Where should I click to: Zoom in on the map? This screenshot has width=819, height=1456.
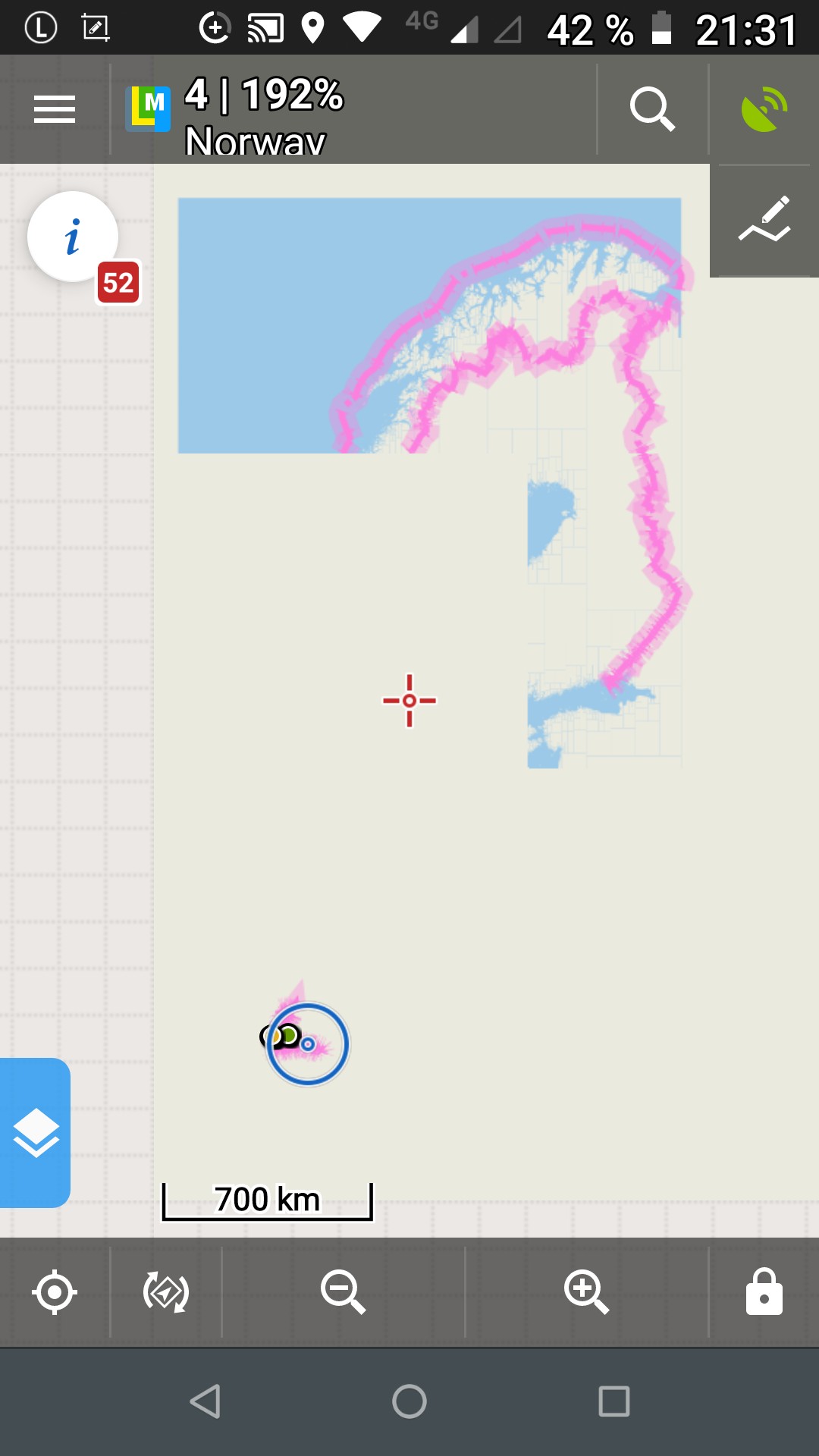[x=586, y=1292]
